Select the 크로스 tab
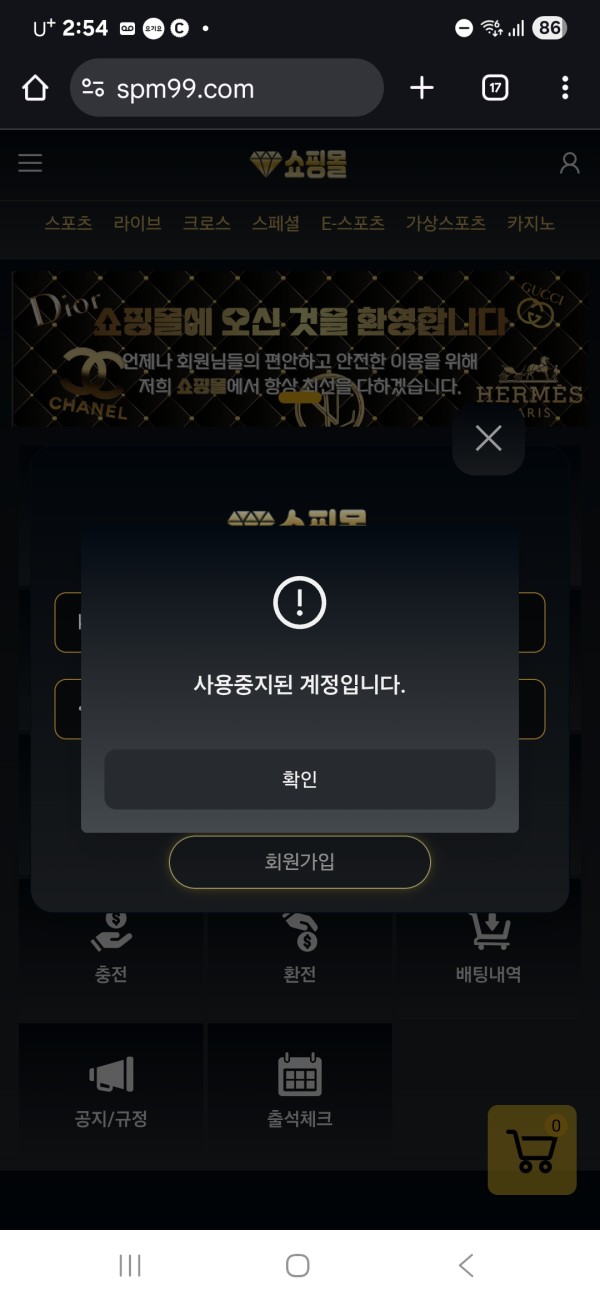 pyautogui.click(x=206, y=223)
